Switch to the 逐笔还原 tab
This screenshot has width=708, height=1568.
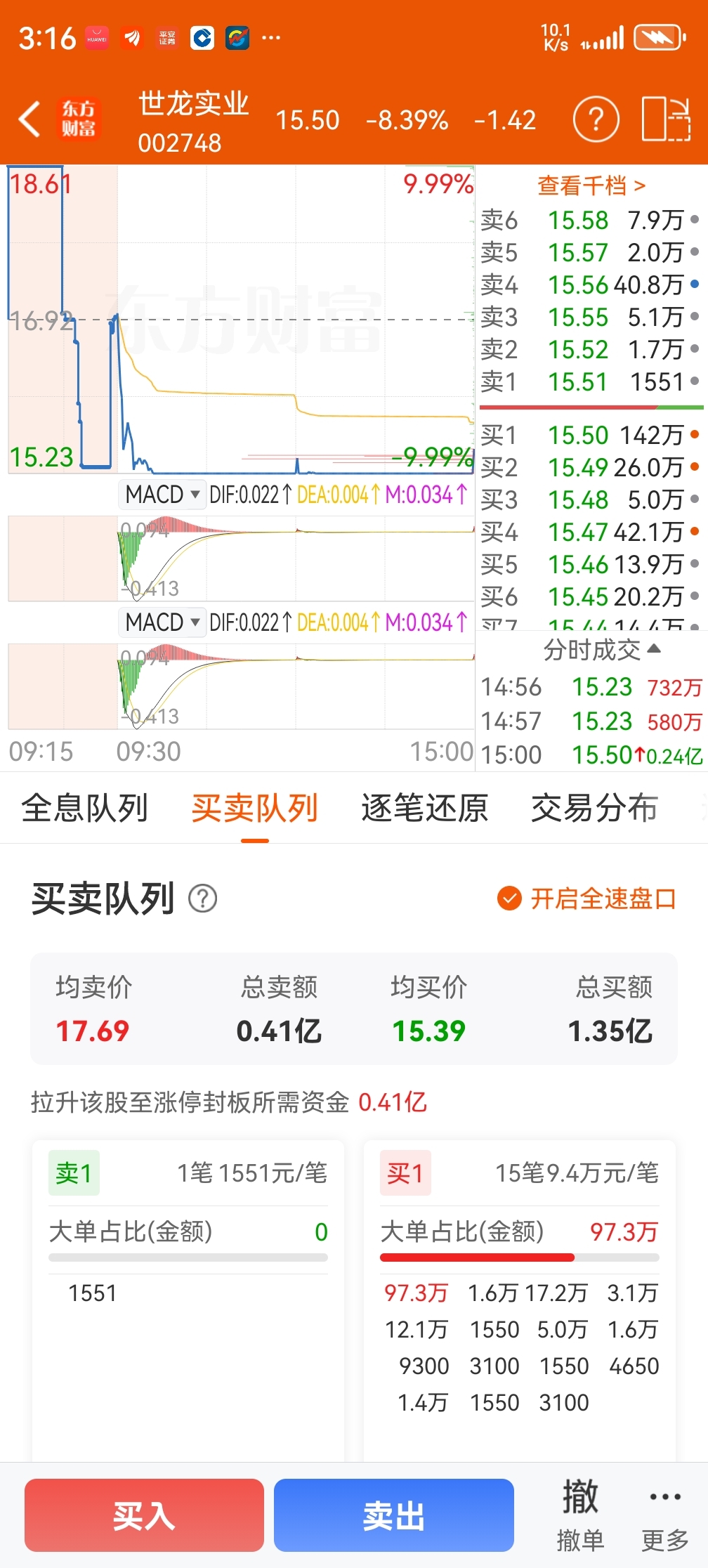tap(424, 808)
